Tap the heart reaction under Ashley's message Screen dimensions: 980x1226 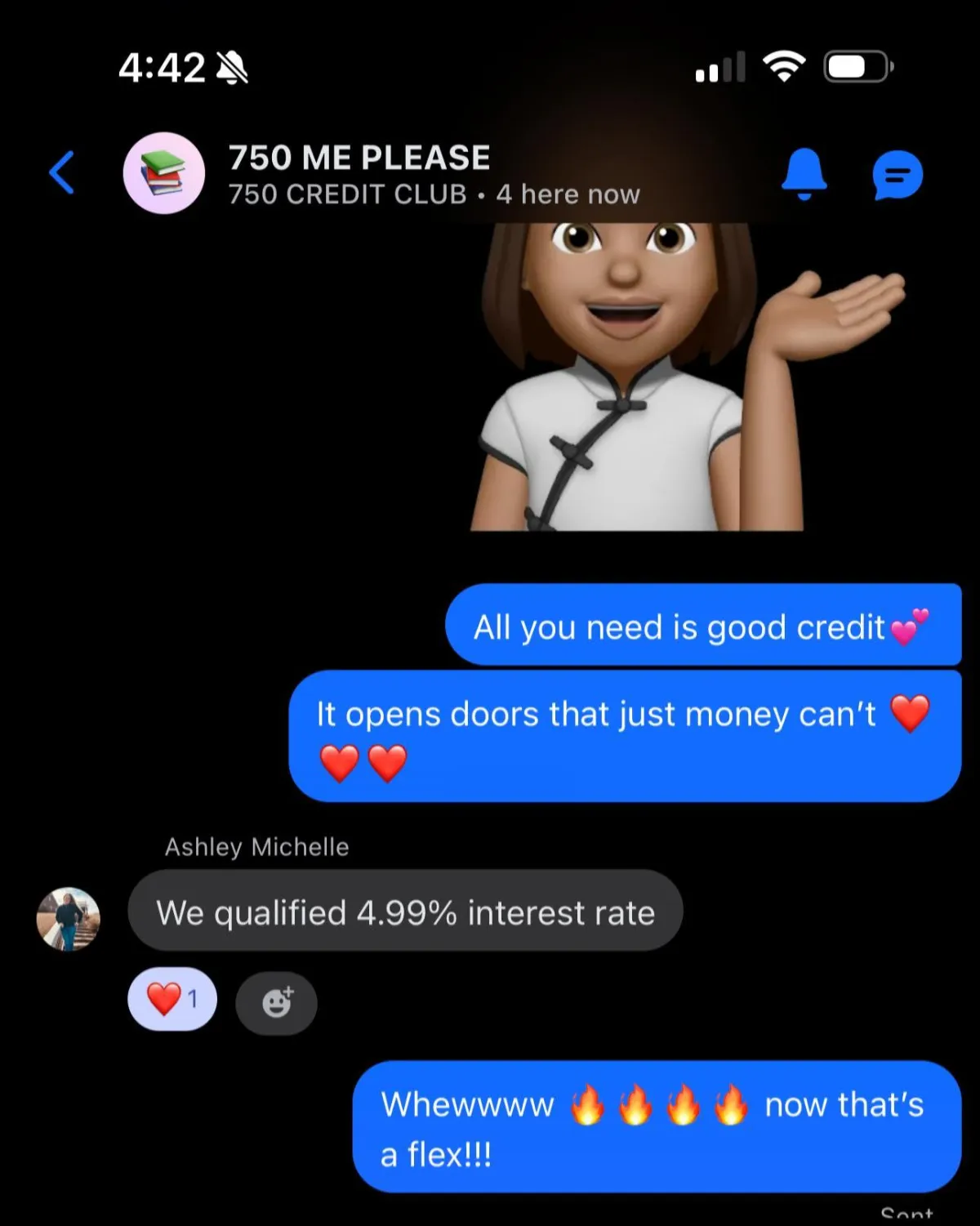(x=172, y=999)
